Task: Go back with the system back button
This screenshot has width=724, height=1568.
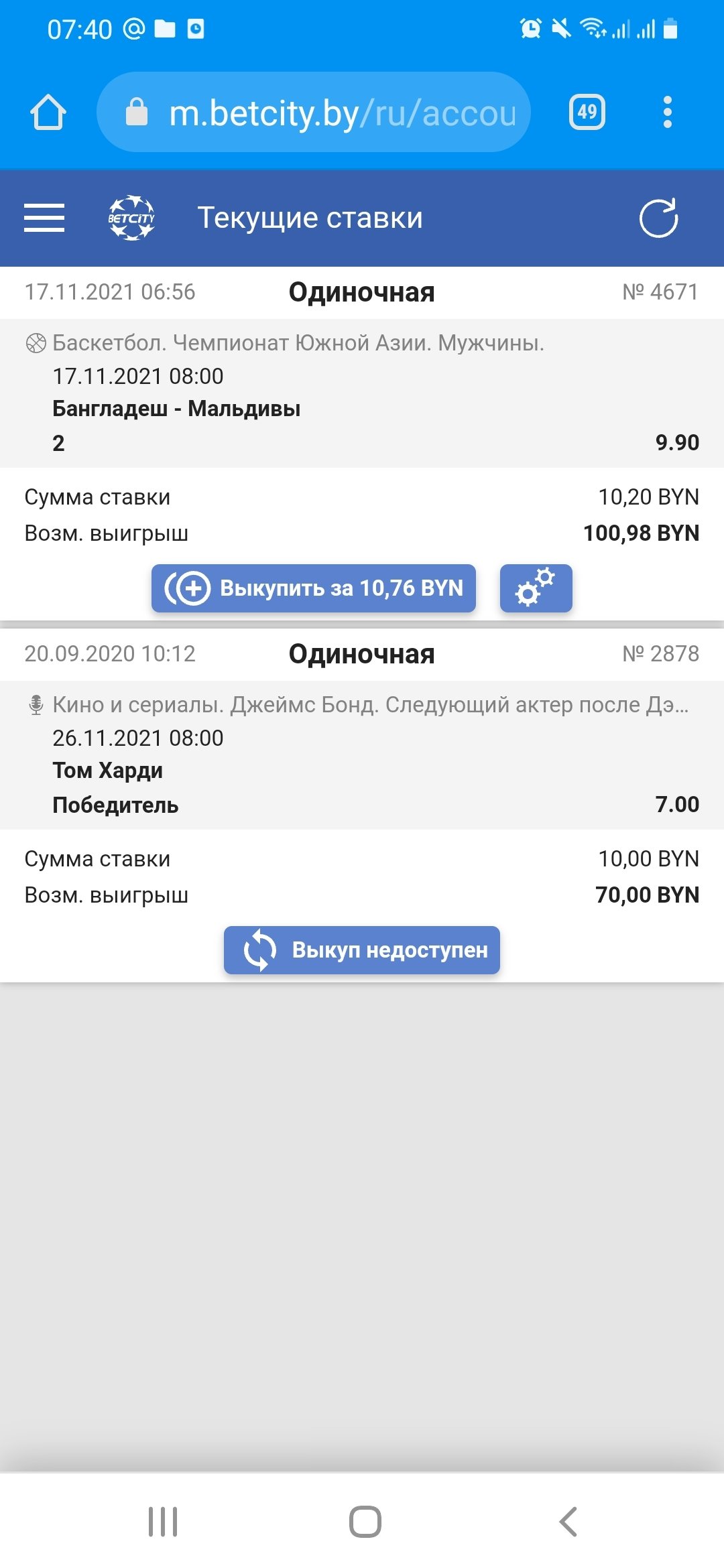Action: (568, 1521)
